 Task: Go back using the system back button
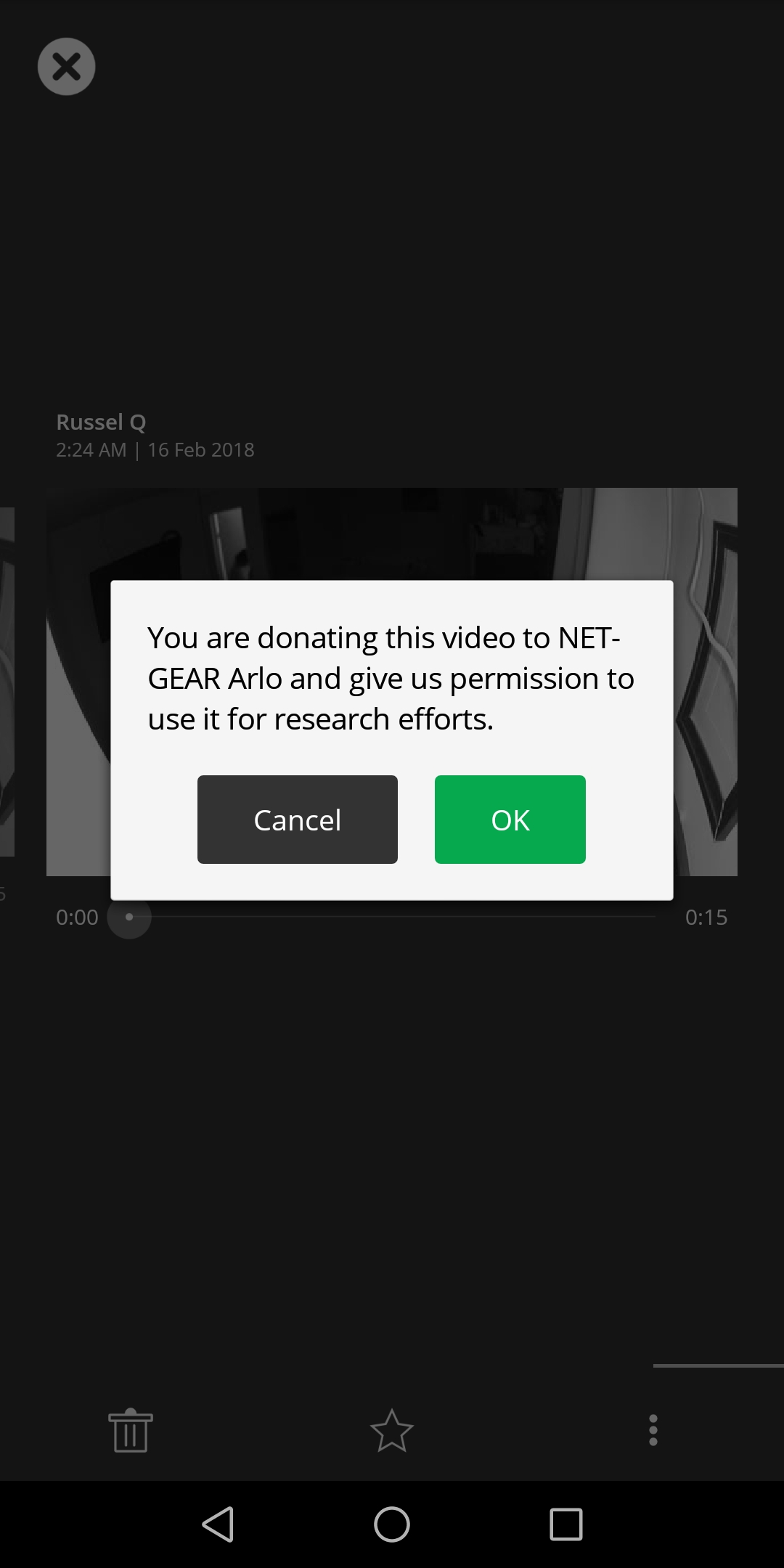(x=218, y=1524)
